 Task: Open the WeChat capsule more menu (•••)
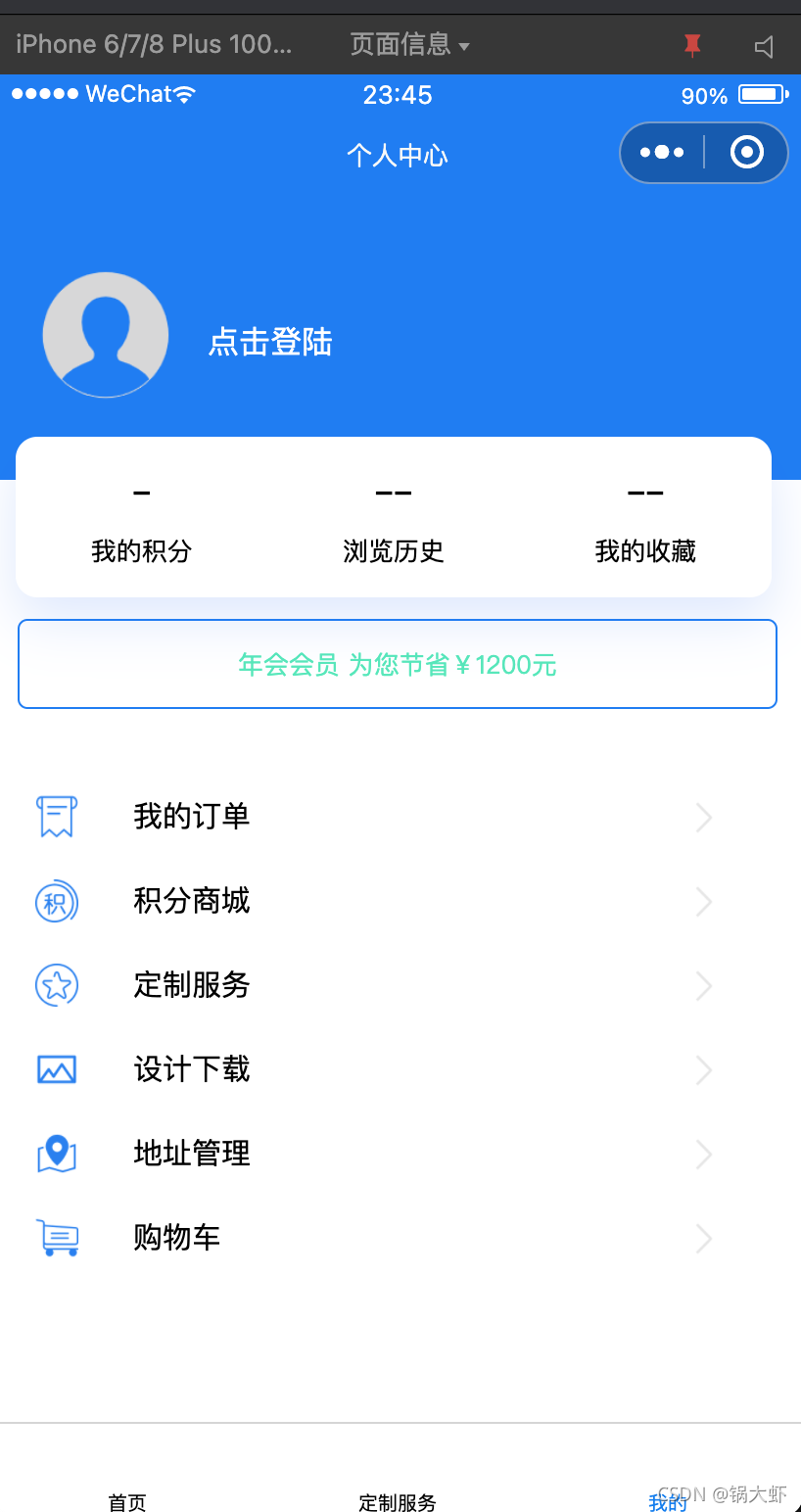click(x=662, y=153)
